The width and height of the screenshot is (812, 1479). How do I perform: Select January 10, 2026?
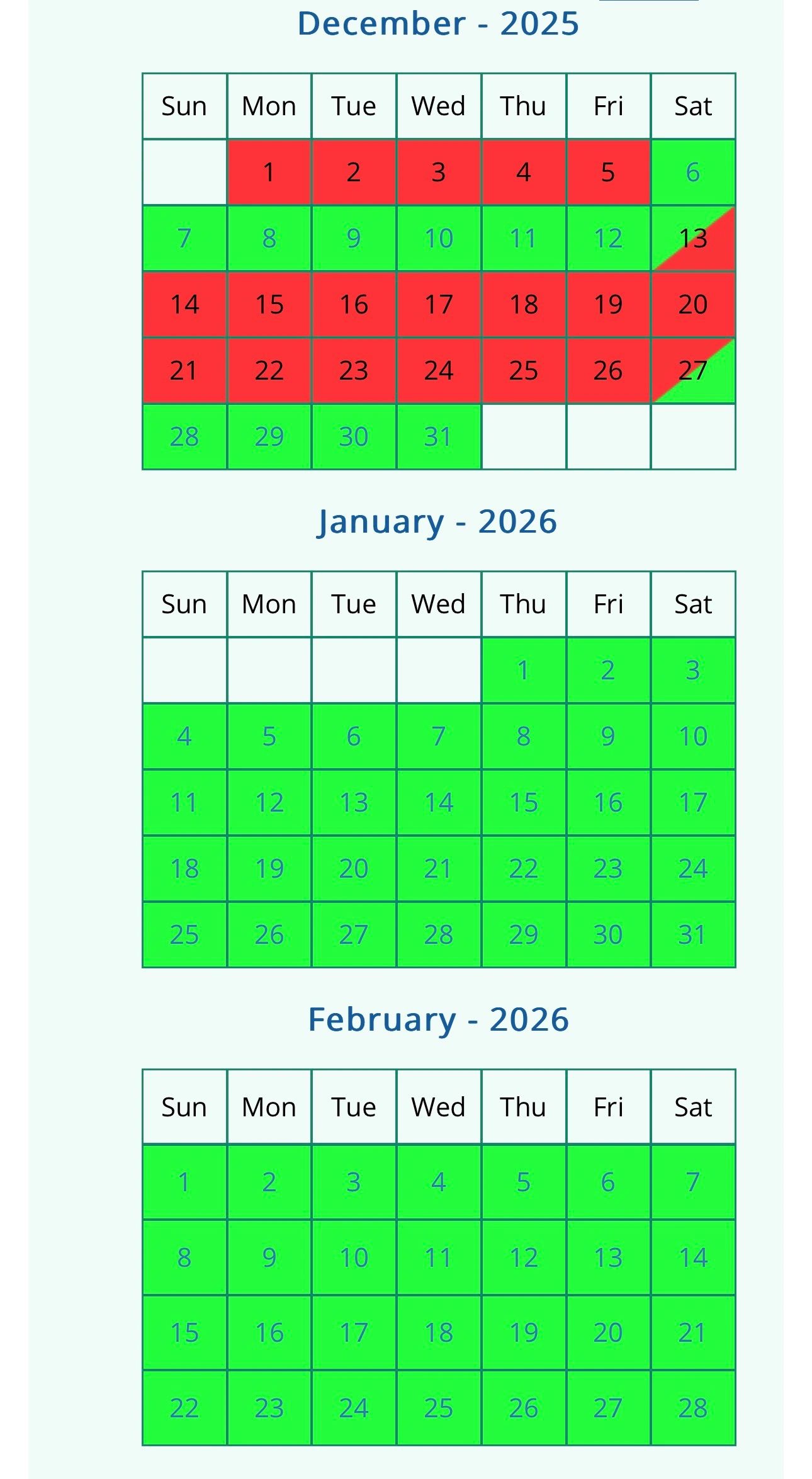pyautogui.click(x=692, y=736)
